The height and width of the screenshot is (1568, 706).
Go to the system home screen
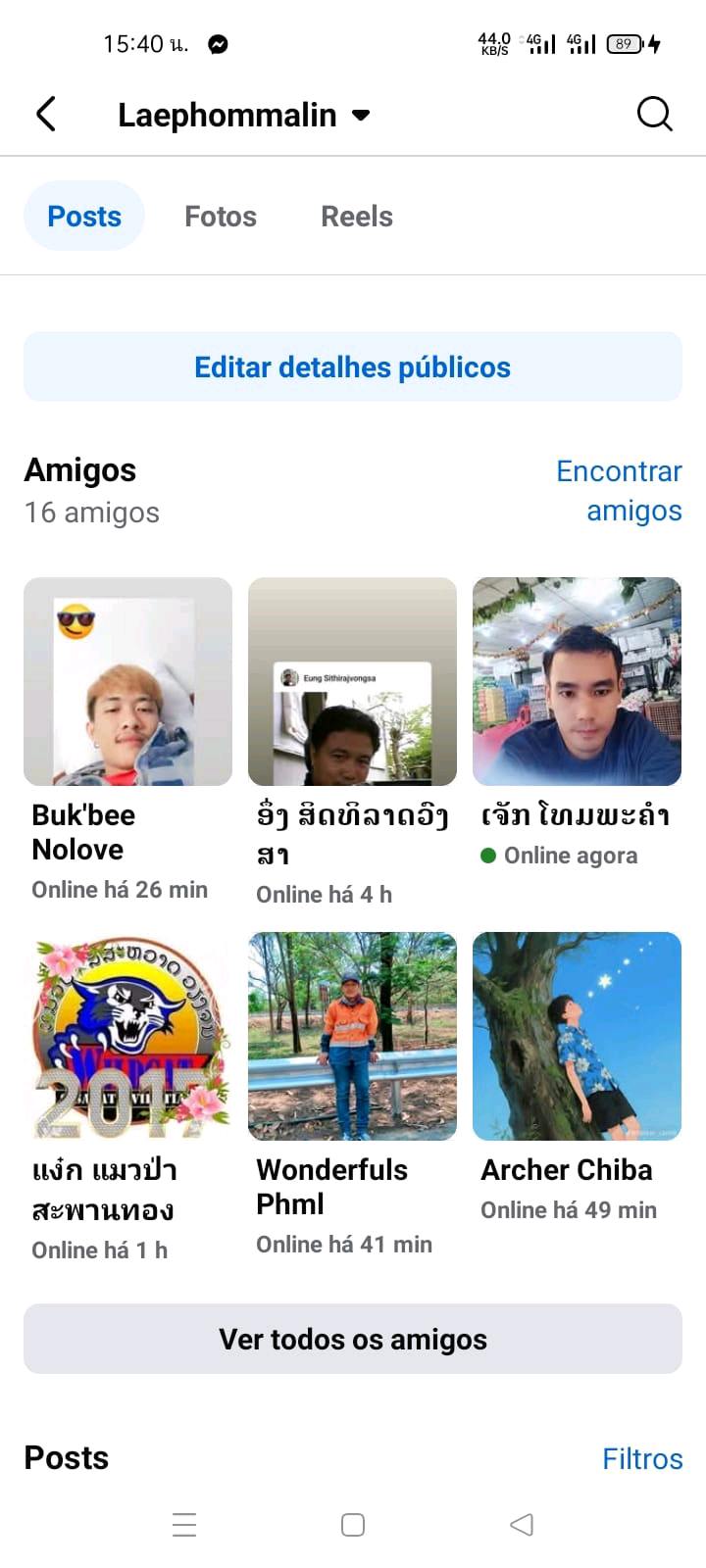pos(353,1525)
